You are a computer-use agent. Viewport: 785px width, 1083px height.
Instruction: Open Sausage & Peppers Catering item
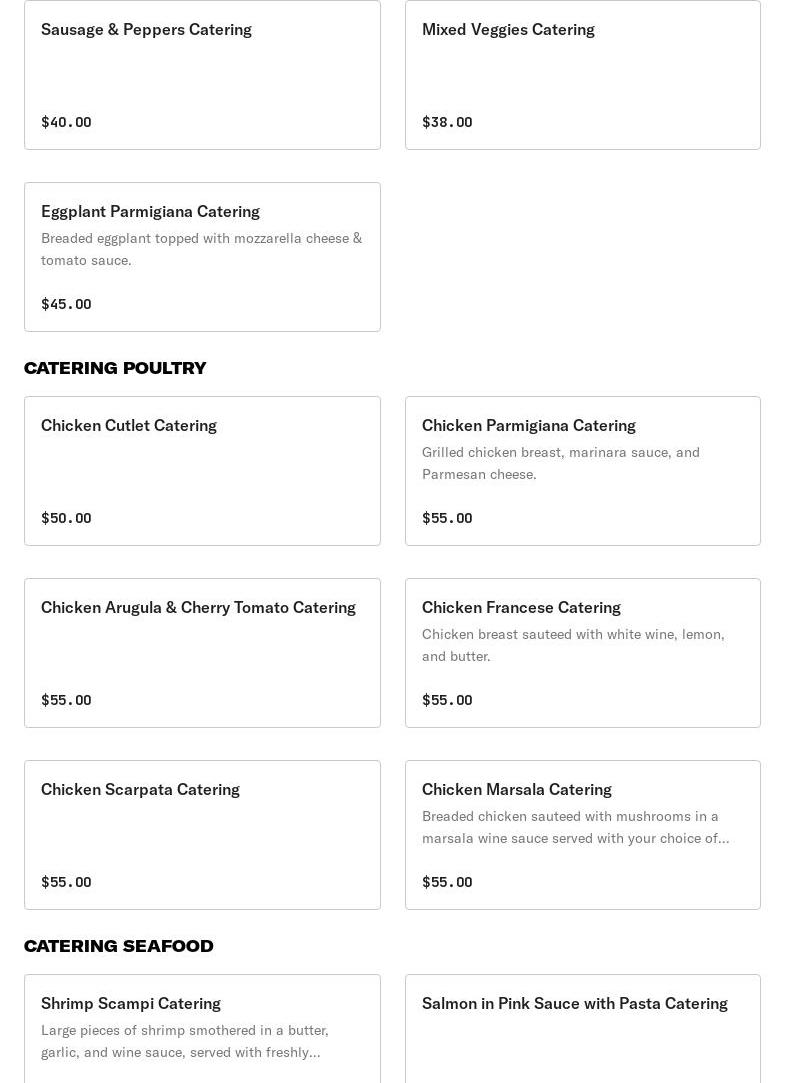(202, 75)
